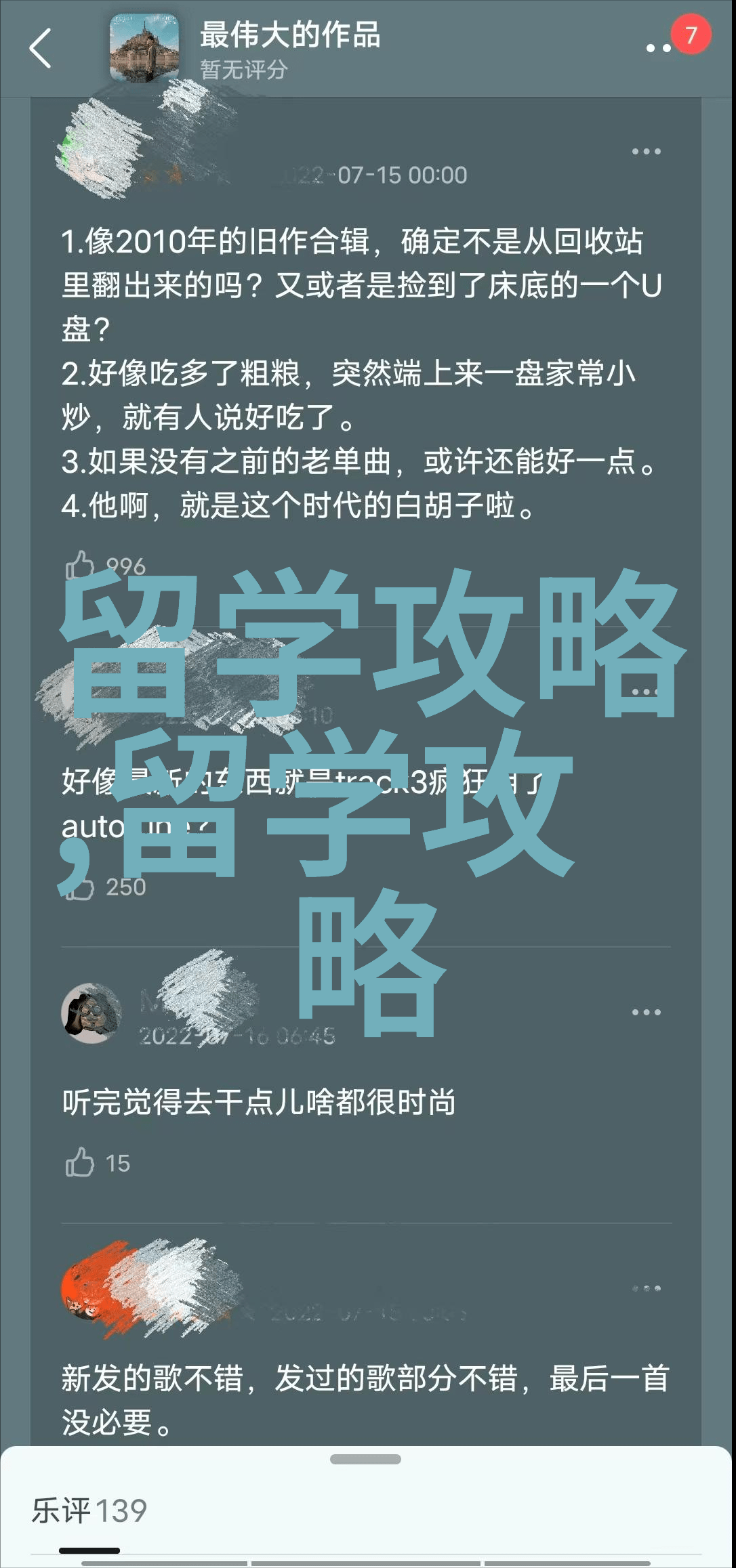Open more options on the 听完觉得去干点儿啥 comment
736x1568 pixels.
[646, 1012]
